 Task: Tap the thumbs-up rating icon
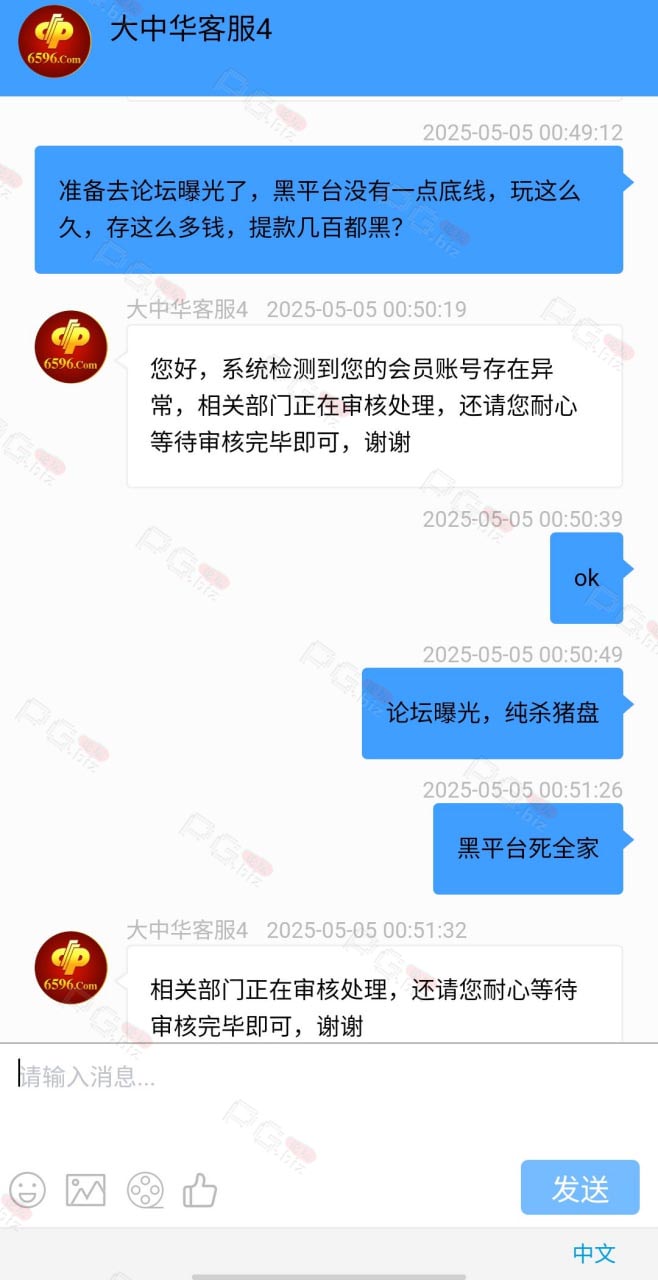pyautogui.click(x=200, y=1190)
